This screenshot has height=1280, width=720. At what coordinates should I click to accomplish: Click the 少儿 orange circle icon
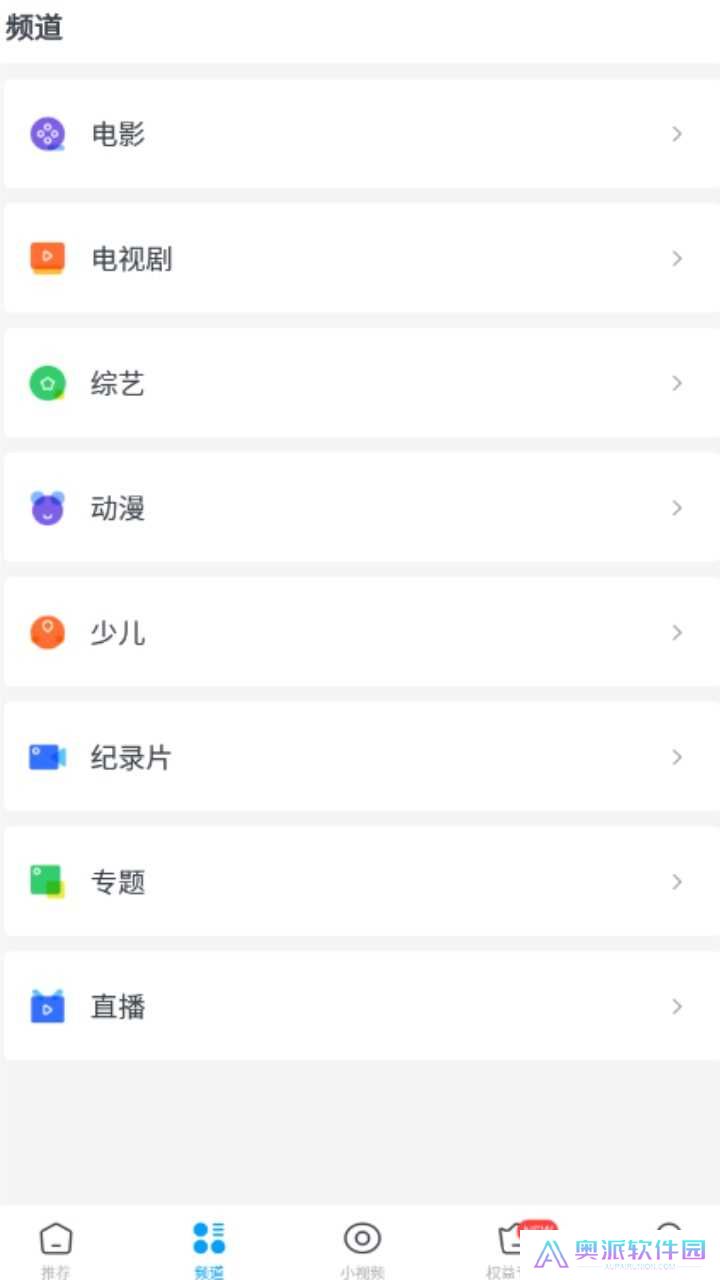(47, 632)
